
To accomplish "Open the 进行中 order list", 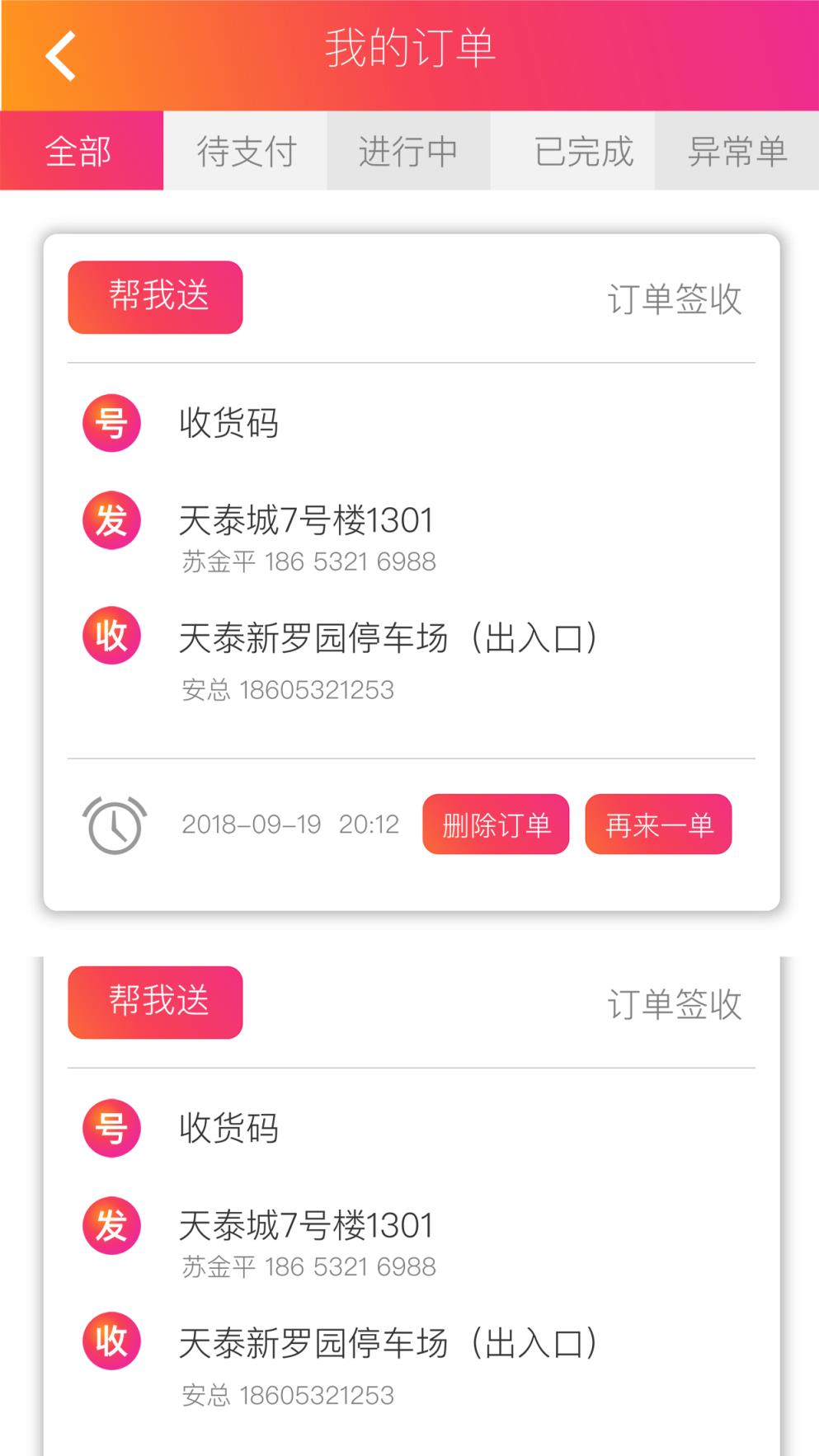I will [409, 152].
